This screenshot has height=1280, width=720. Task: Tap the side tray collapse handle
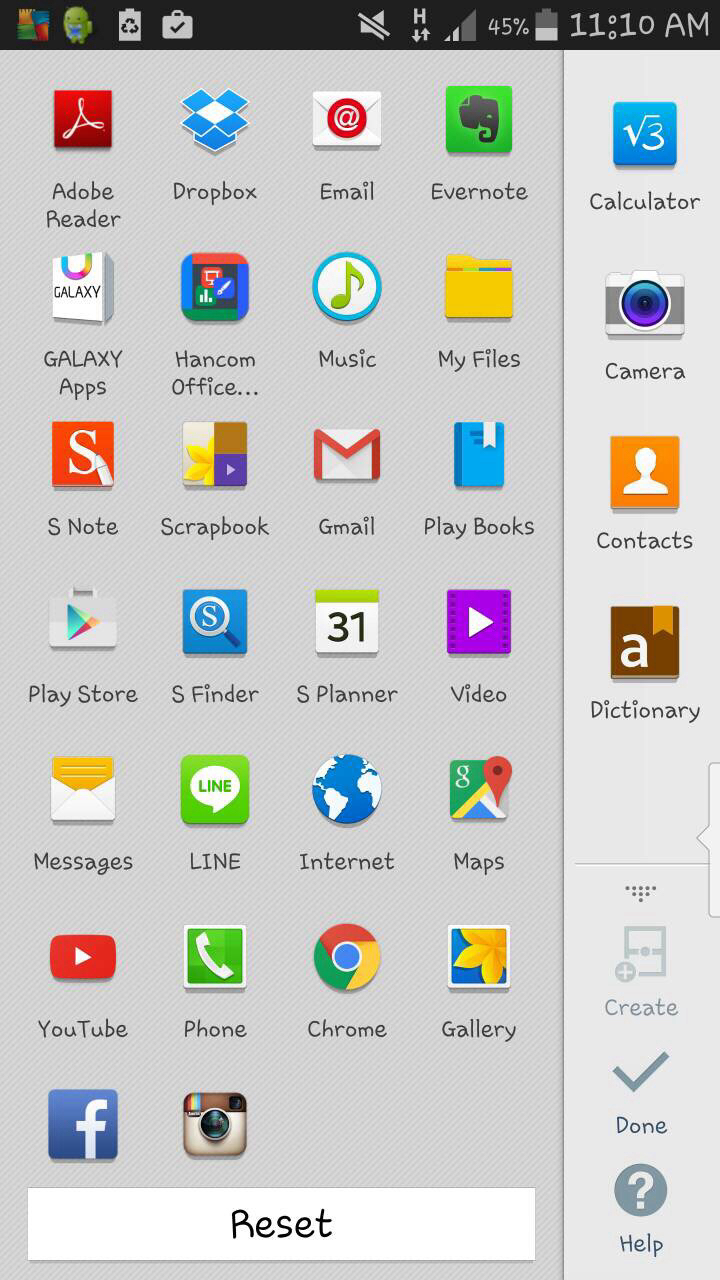click(x=712, y=840)
